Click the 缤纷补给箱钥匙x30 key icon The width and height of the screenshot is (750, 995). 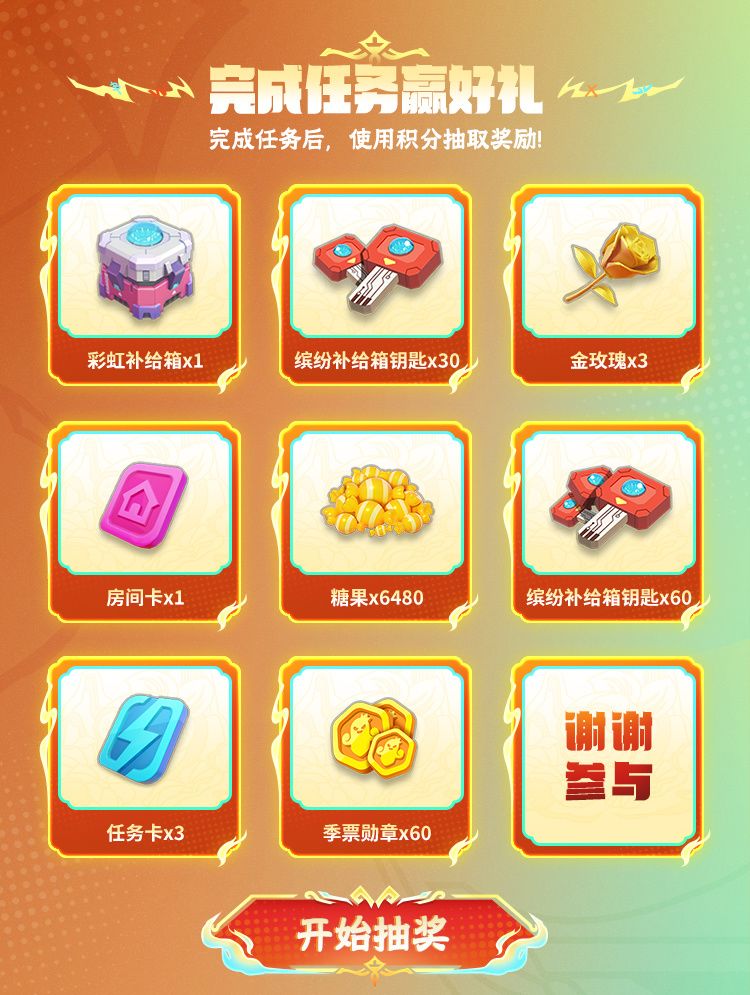pyautogui.click(x=375, y=268)
